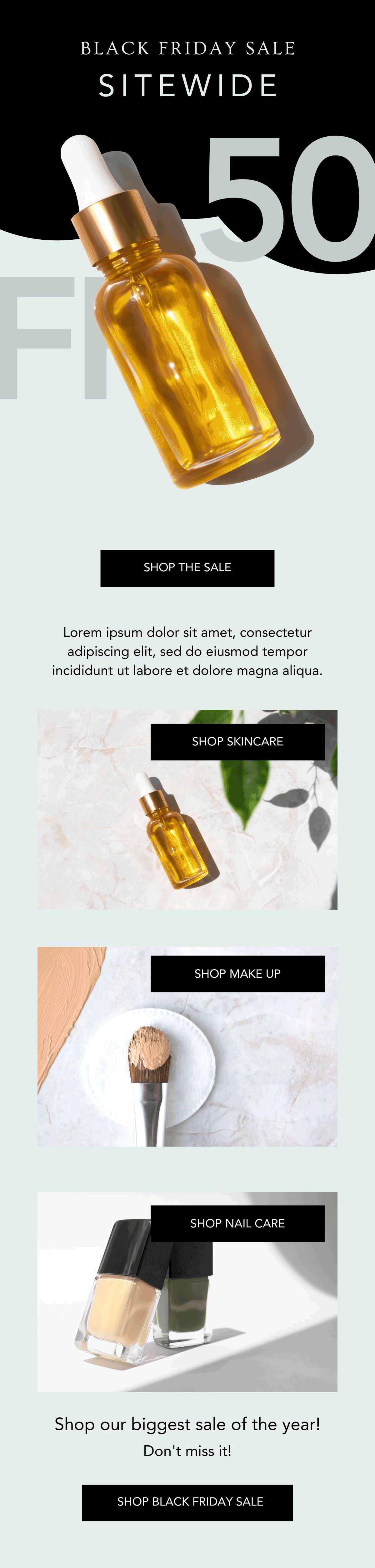Select the SHOP MAKE UP button
This screenshot has height=1568, width=375.
pos(237,973)
